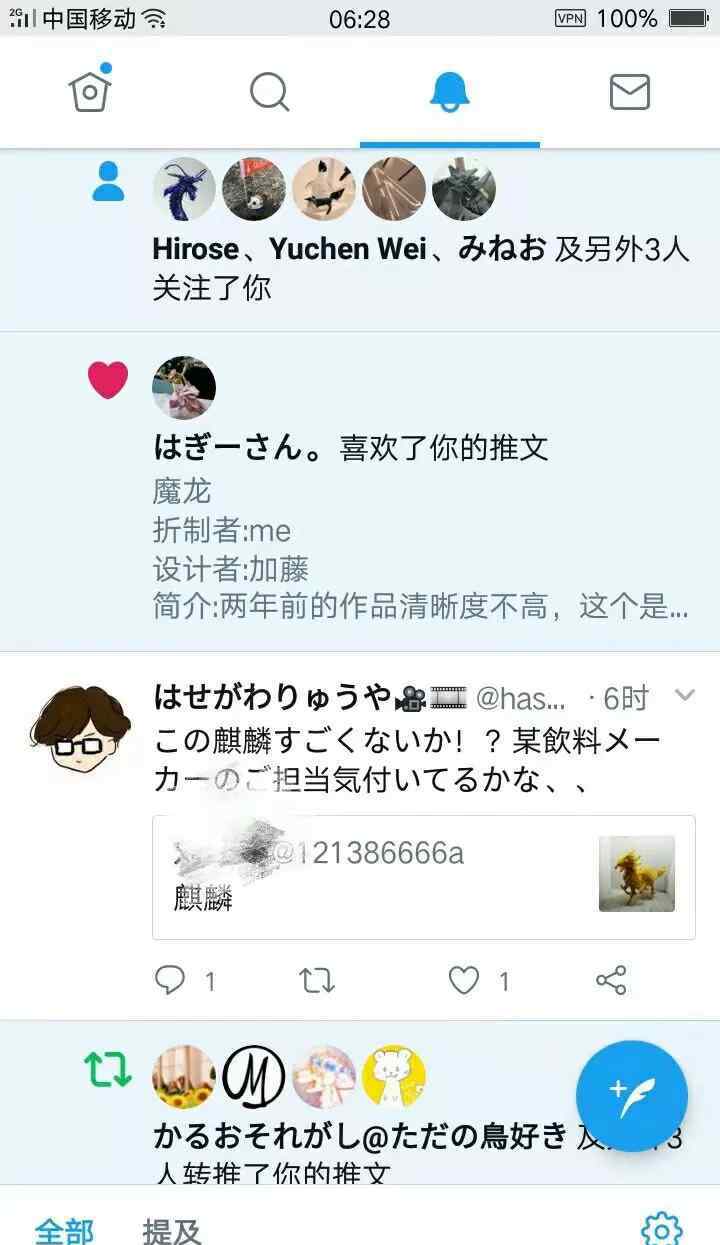
Task: Like はせがわりゅうや's tweet
Action: [x=463, y=981]
